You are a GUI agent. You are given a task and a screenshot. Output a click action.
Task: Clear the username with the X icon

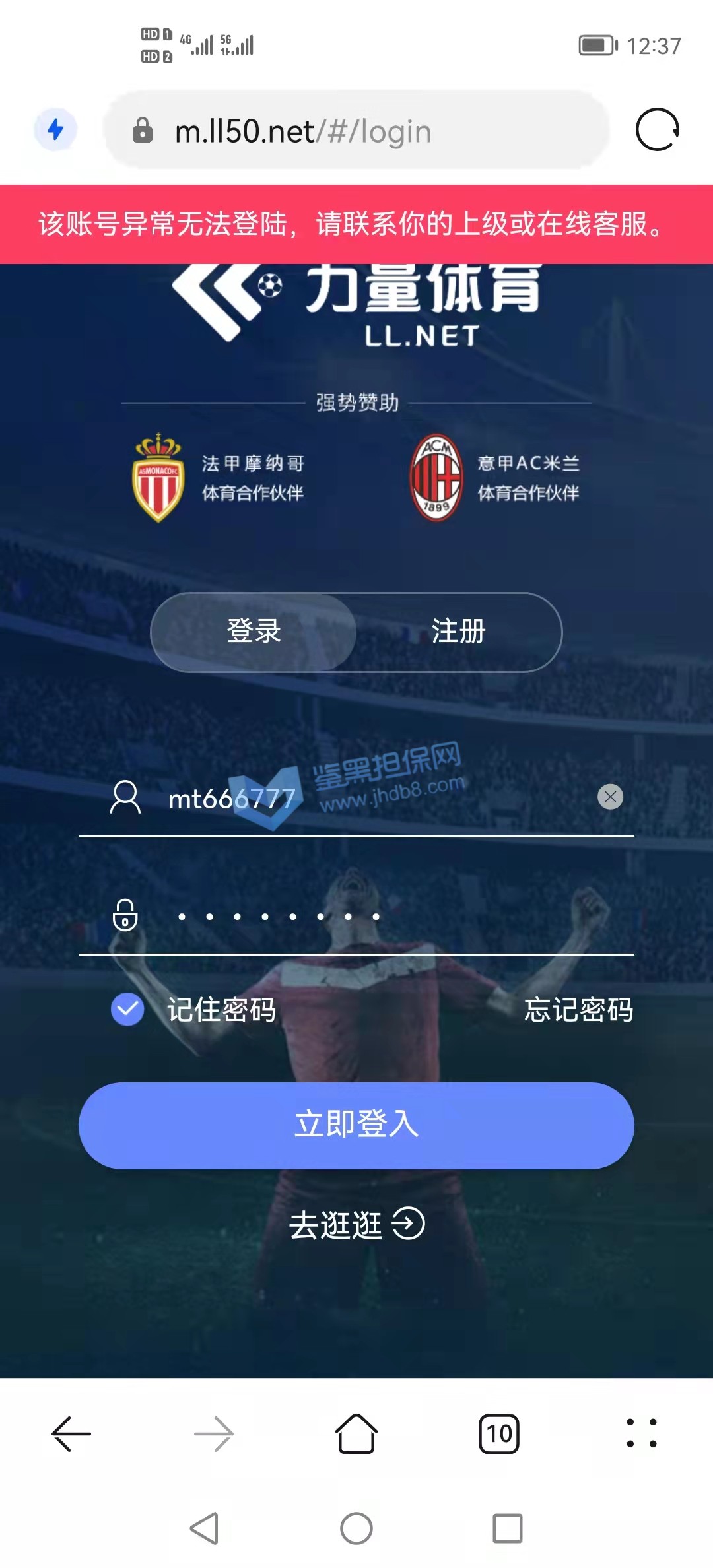[x=610, y=797]
